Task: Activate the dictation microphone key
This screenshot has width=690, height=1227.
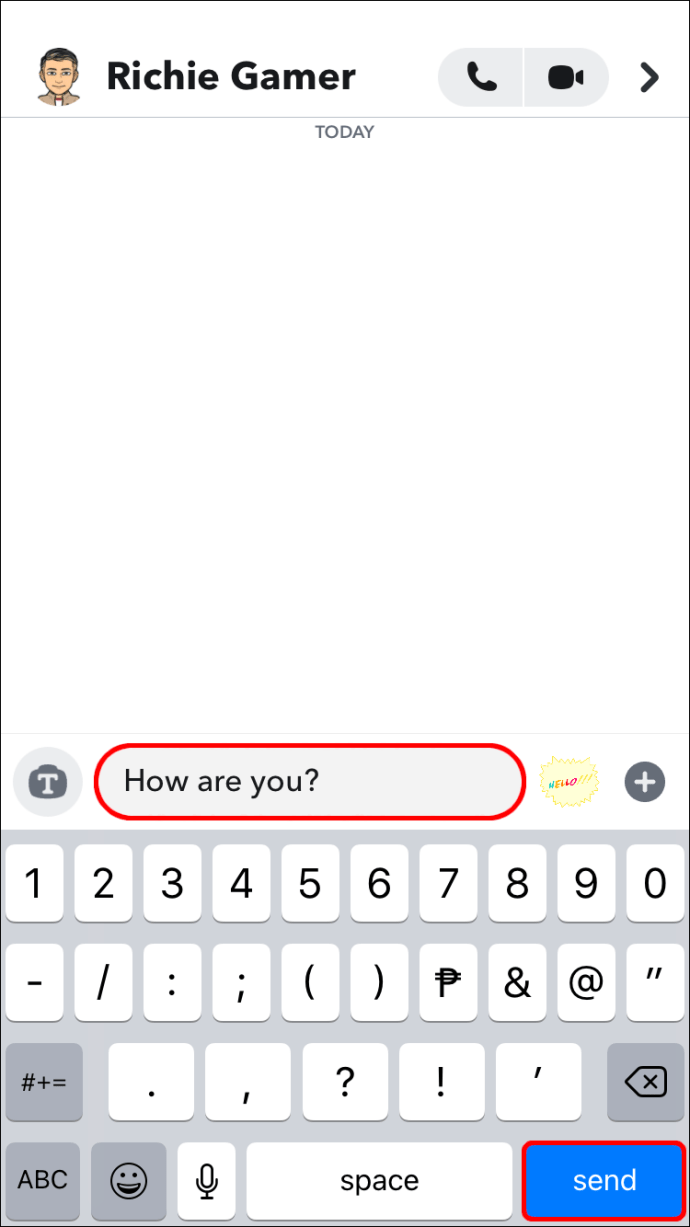Action: (x=207, y=1181)
